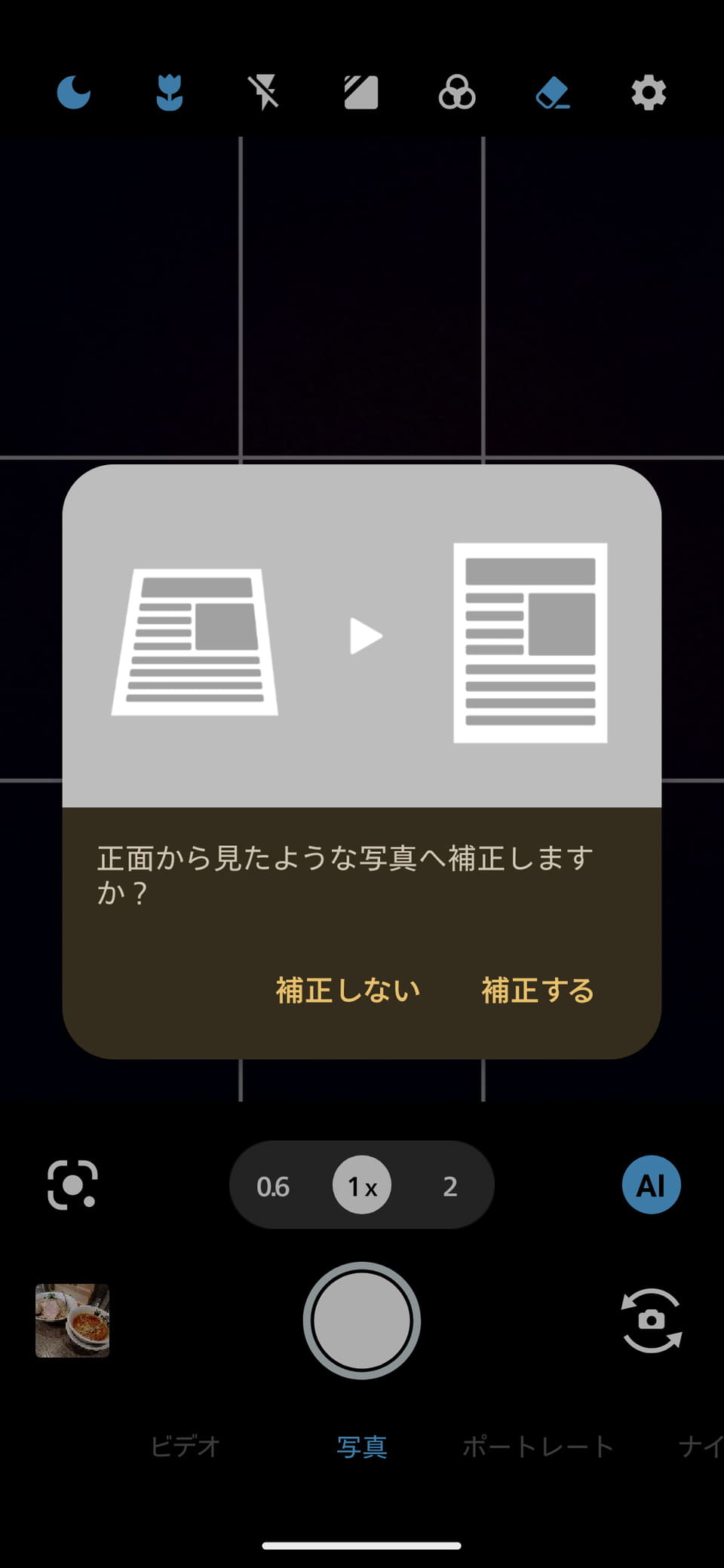
Task: Switch to ビデオ mode
Action: pyautogui.click(x=185, y=1447)
